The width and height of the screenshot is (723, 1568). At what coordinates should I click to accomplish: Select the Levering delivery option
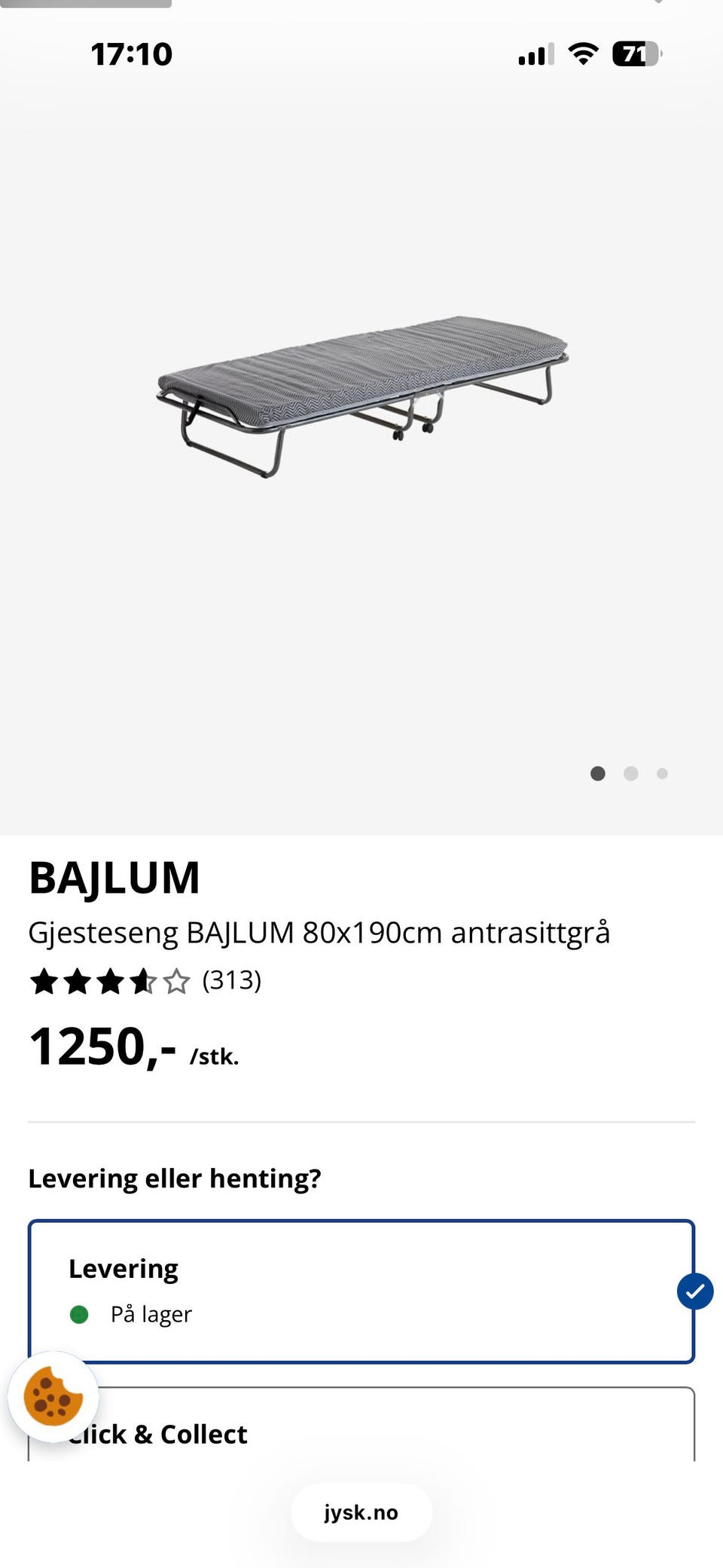click(x=360, y=1290)
